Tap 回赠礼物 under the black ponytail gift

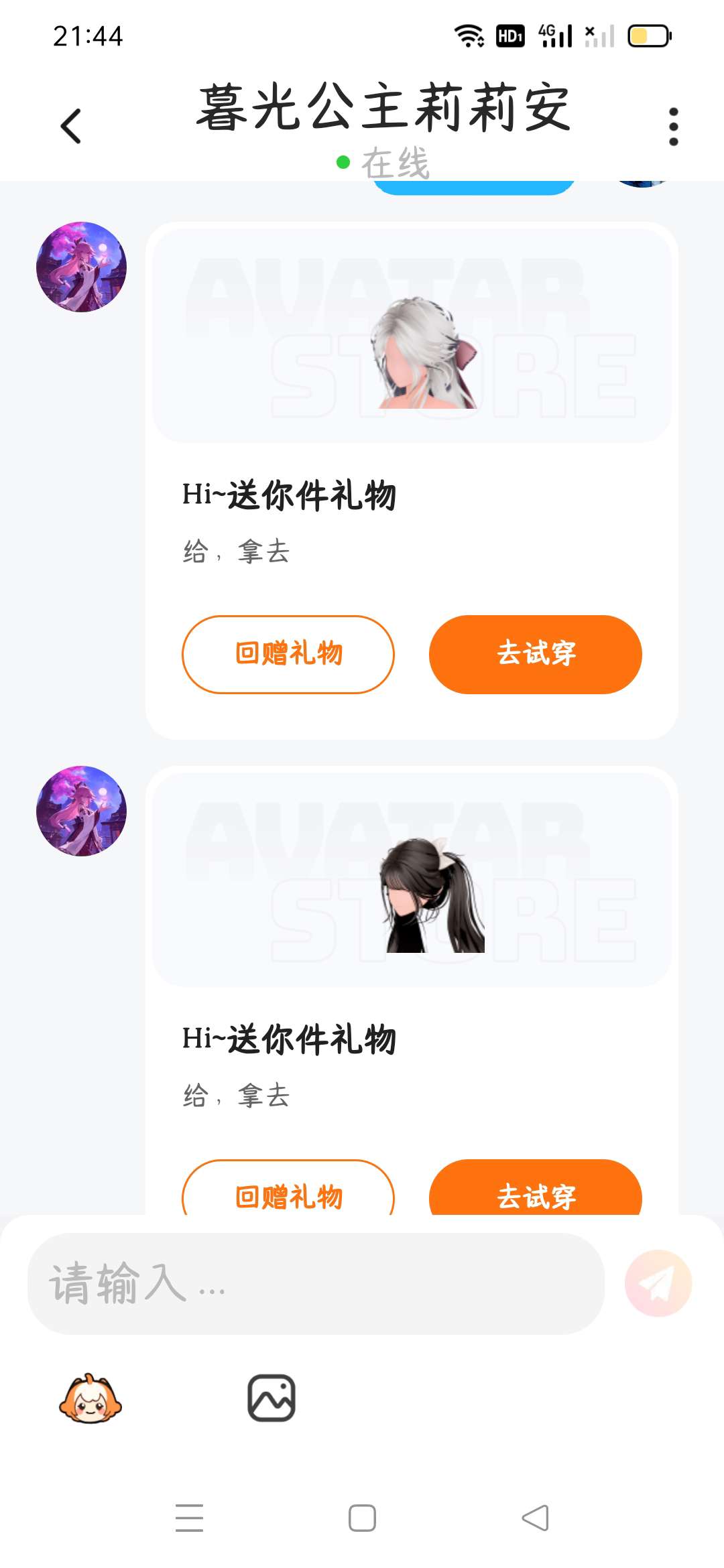[288, 1193]
